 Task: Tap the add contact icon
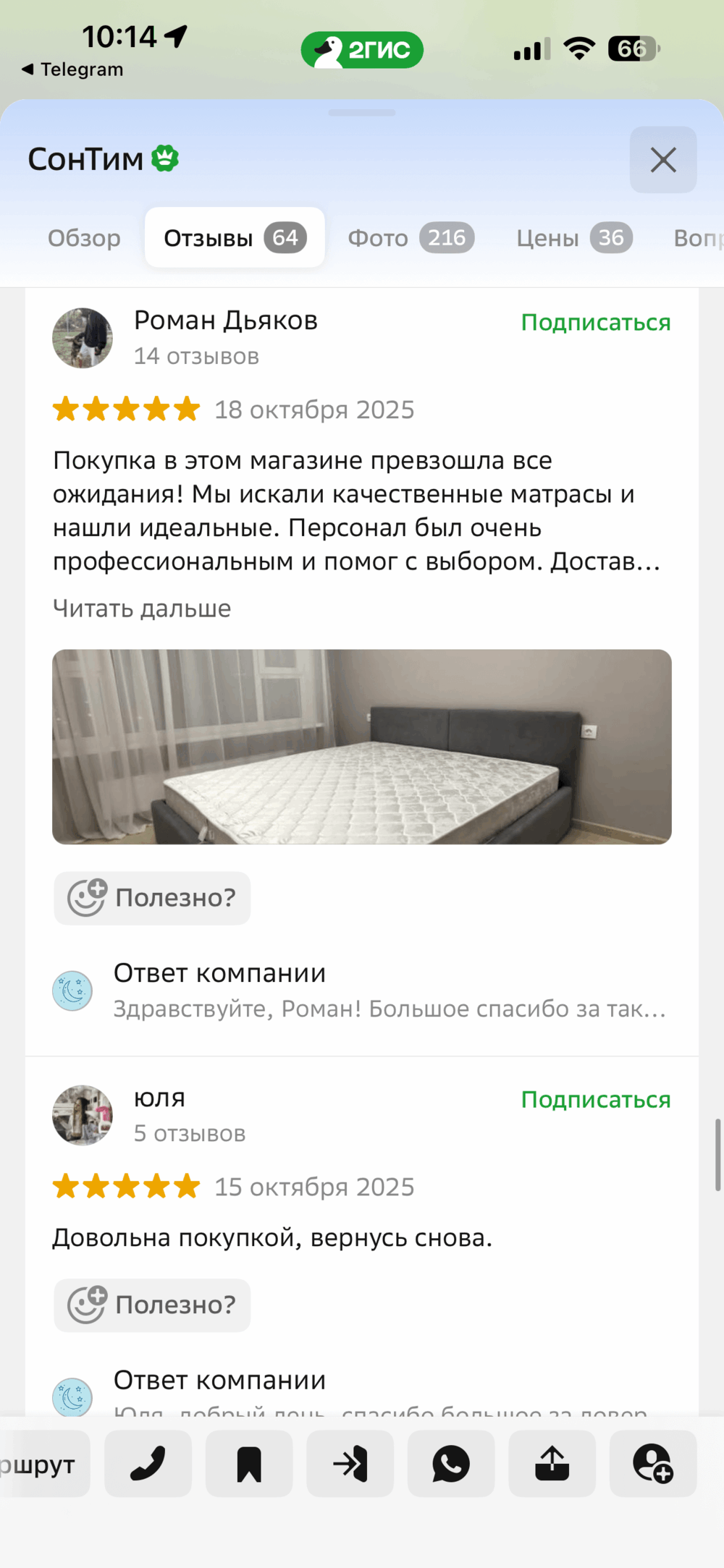(653, 1464)
